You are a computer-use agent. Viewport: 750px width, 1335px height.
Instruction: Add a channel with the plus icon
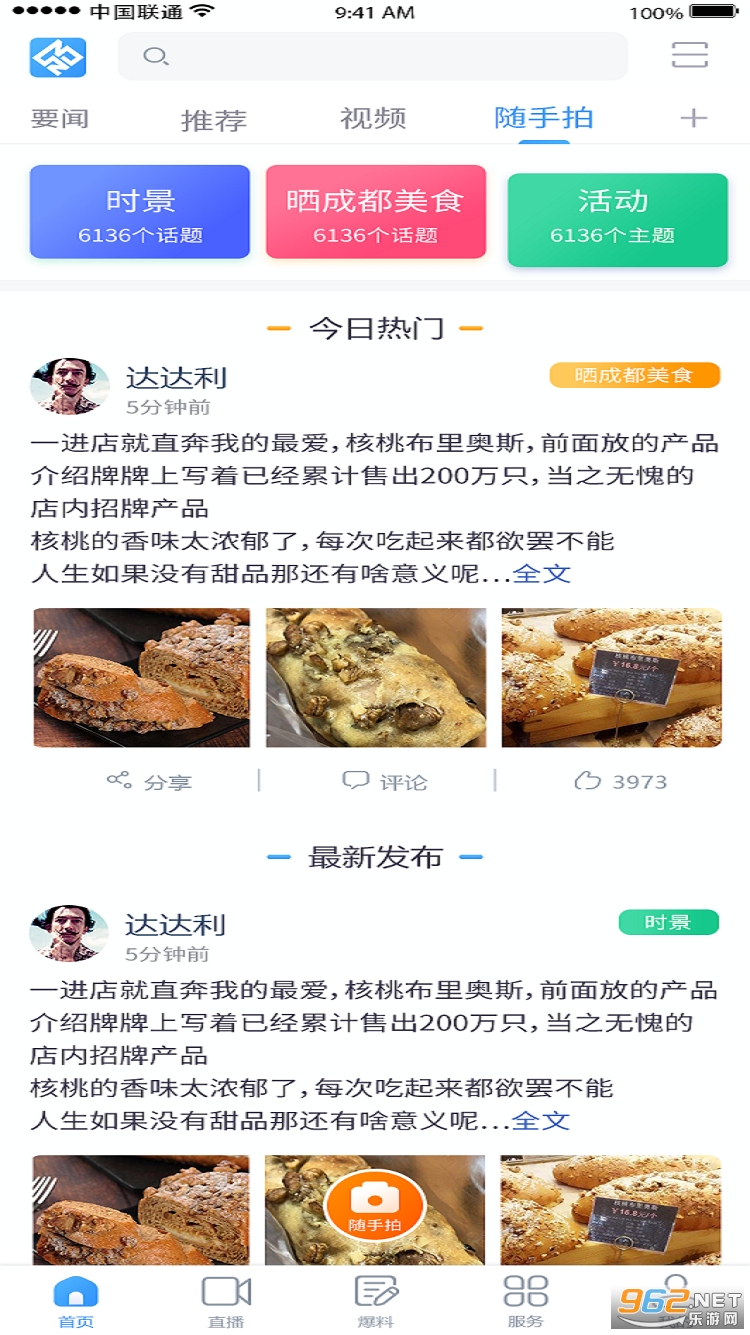pos(693,119)
